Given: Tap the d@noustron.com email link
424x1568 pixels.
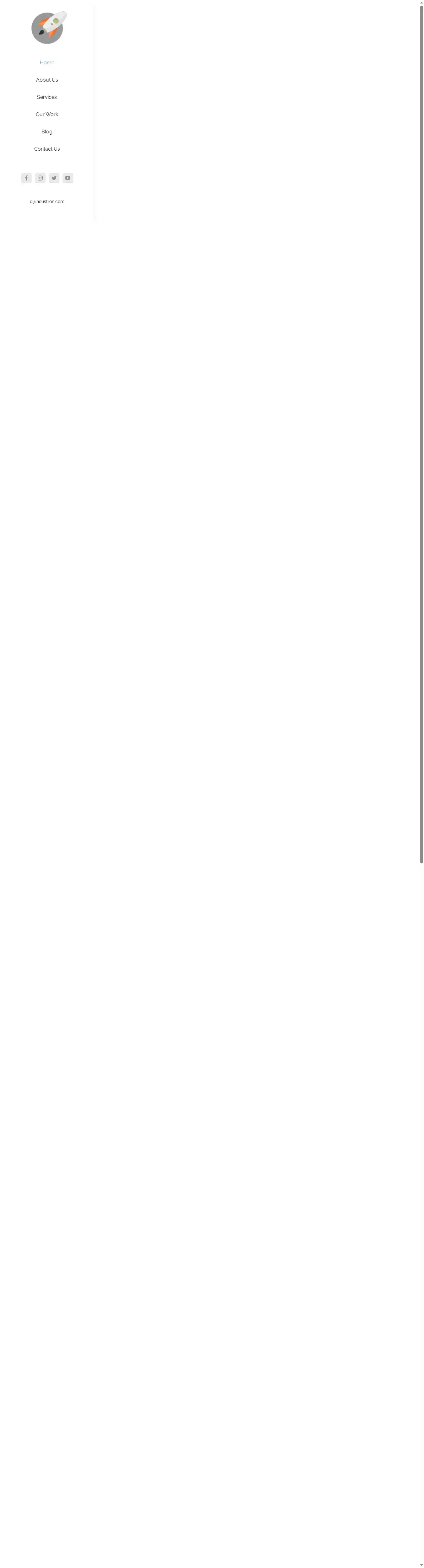Looking at the screenshot, I should [47, 201].
